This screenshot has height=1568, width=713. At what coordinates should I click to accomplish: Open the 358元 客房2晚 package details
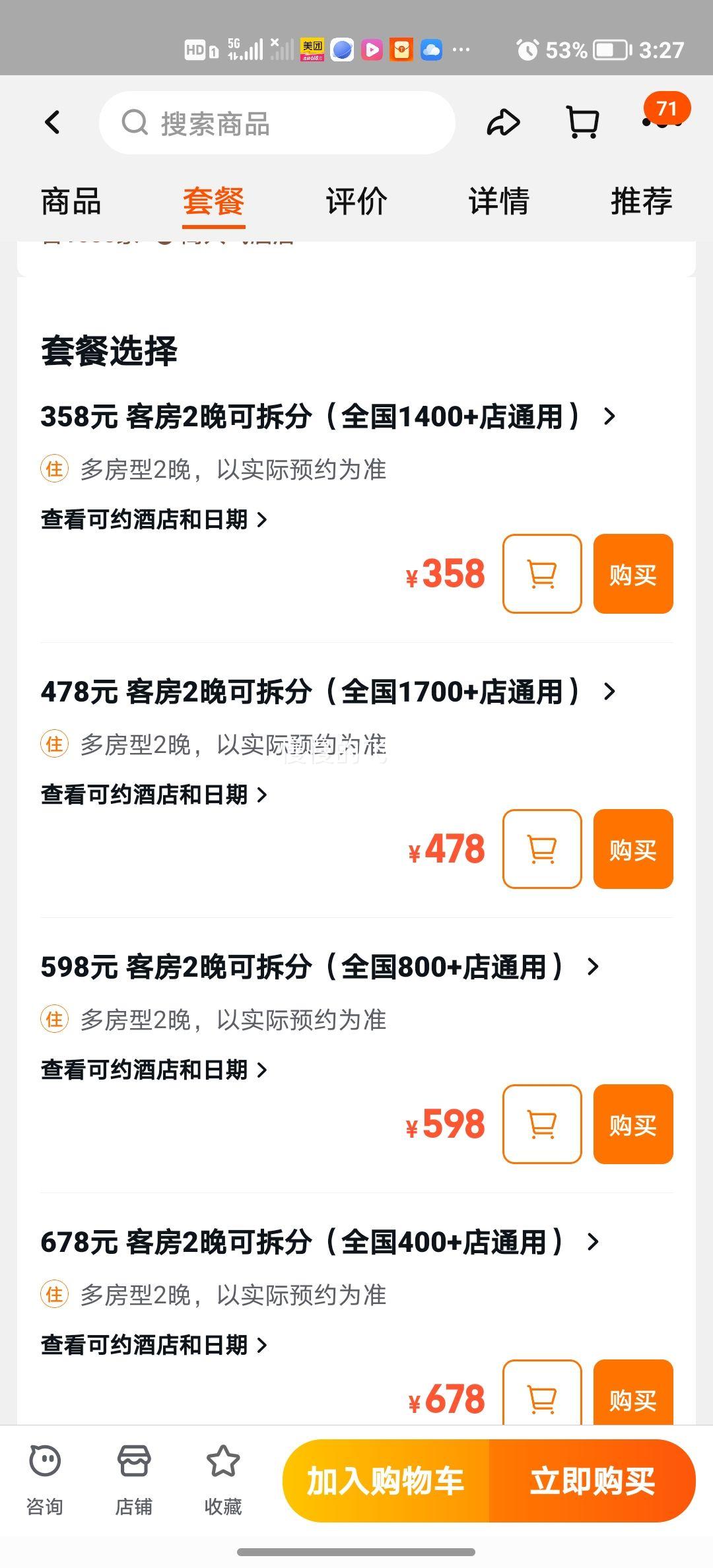[x=328, y=416]
